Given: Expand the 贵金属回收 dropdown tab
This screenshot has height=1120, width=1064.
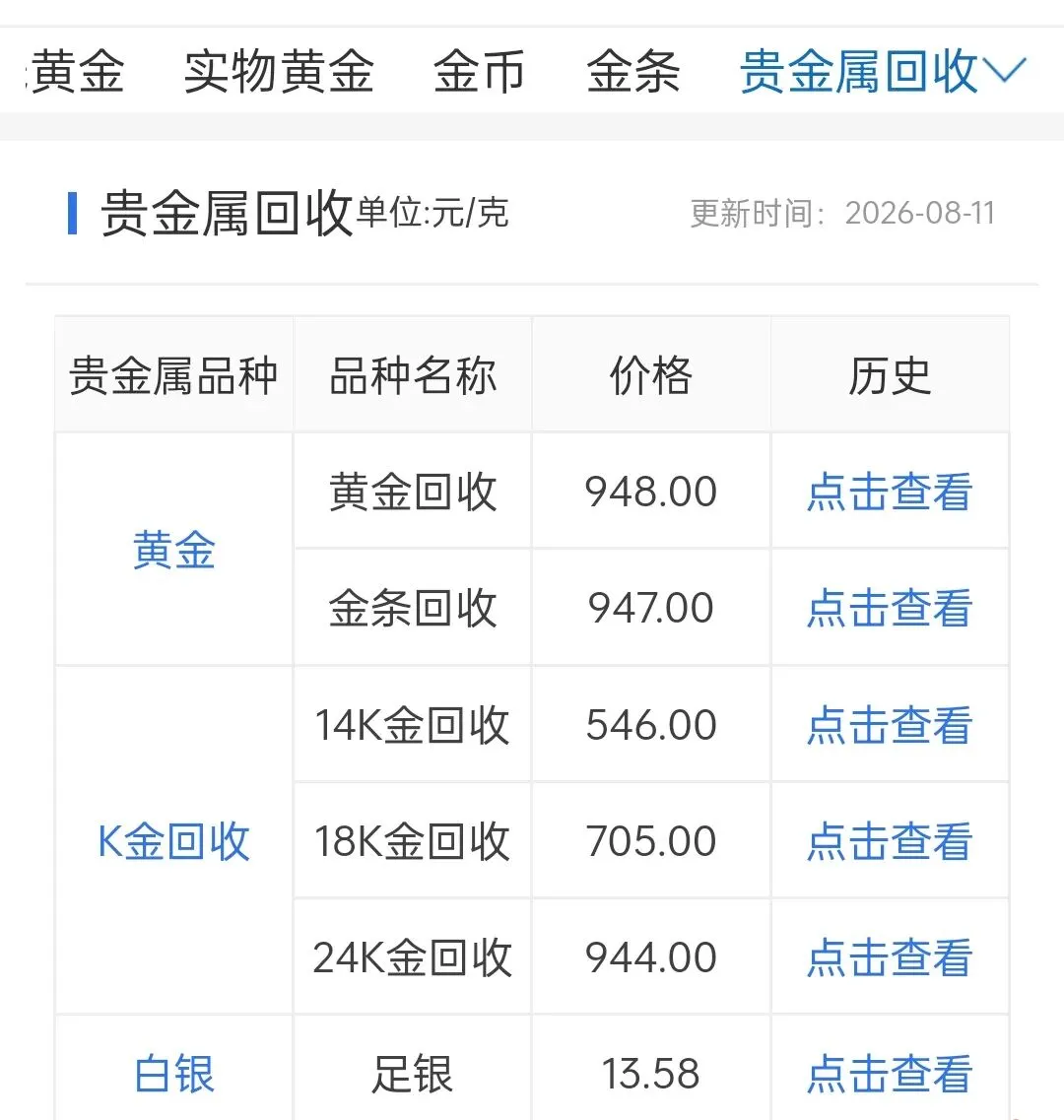Looking at the screenshot, I should [x=883, y=72].
